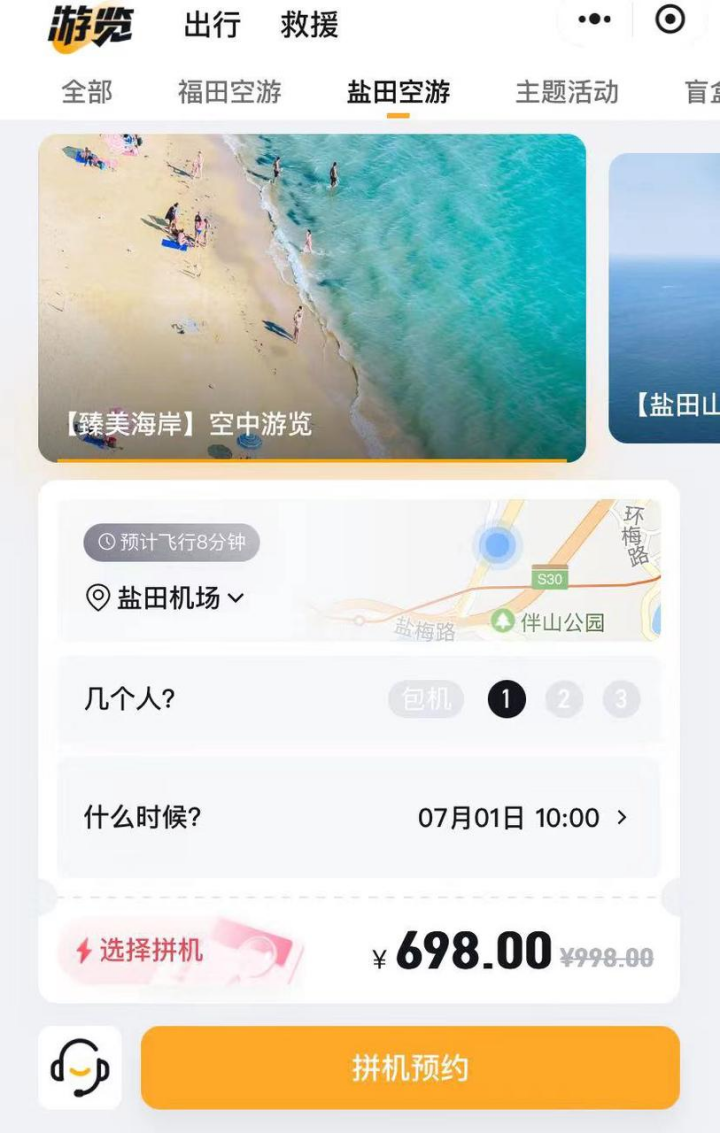The height and width of the screenshot is (1133, 720).
Task: Open the mini program overflow menu
Action: 594,20
